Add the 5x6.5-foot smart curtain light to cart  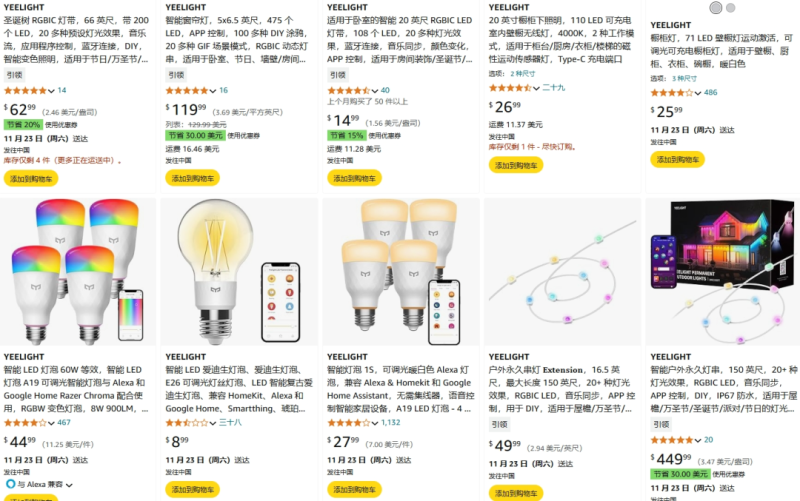click(x=193, y=178)
